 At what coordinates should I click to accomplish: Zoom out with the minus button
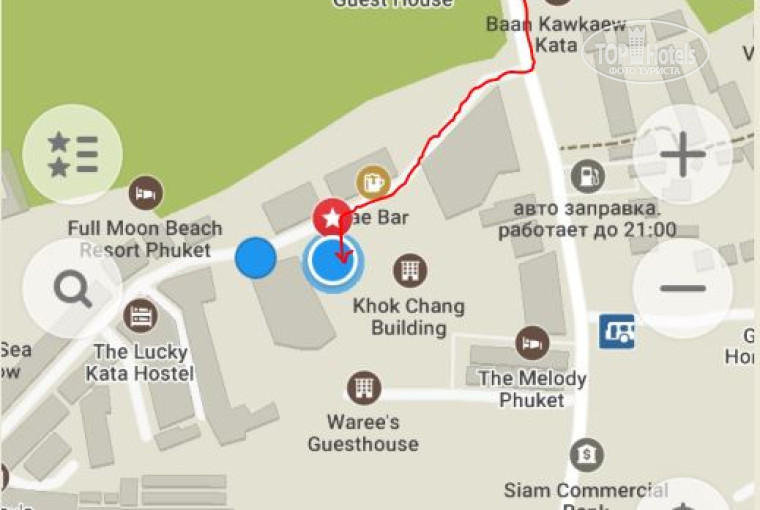pyautogui.click(x=683, y=289)
